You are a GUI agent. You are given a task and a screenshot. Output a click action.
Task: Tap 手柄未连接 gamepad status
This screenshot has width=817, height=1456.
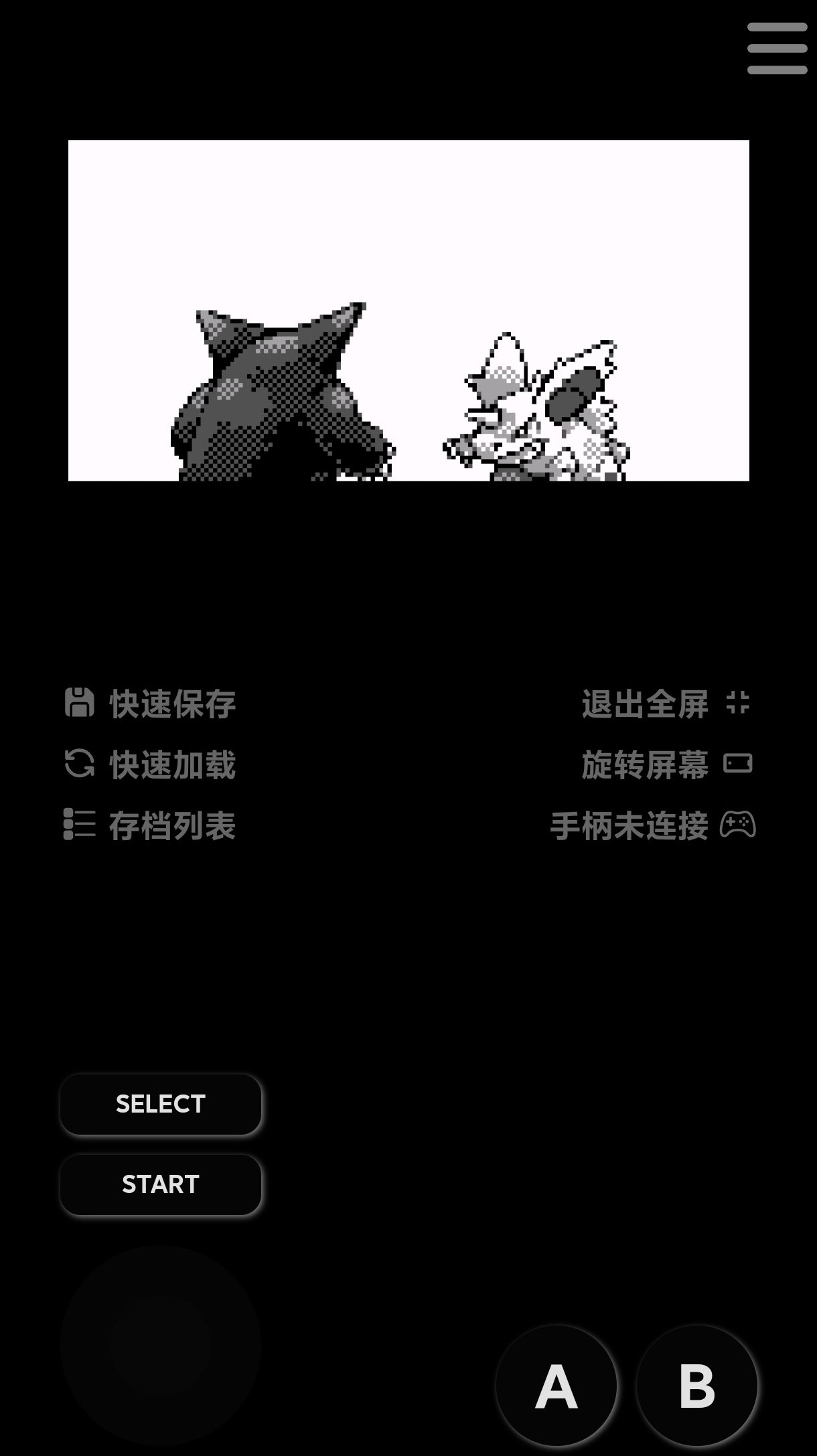tap(652, 825)
